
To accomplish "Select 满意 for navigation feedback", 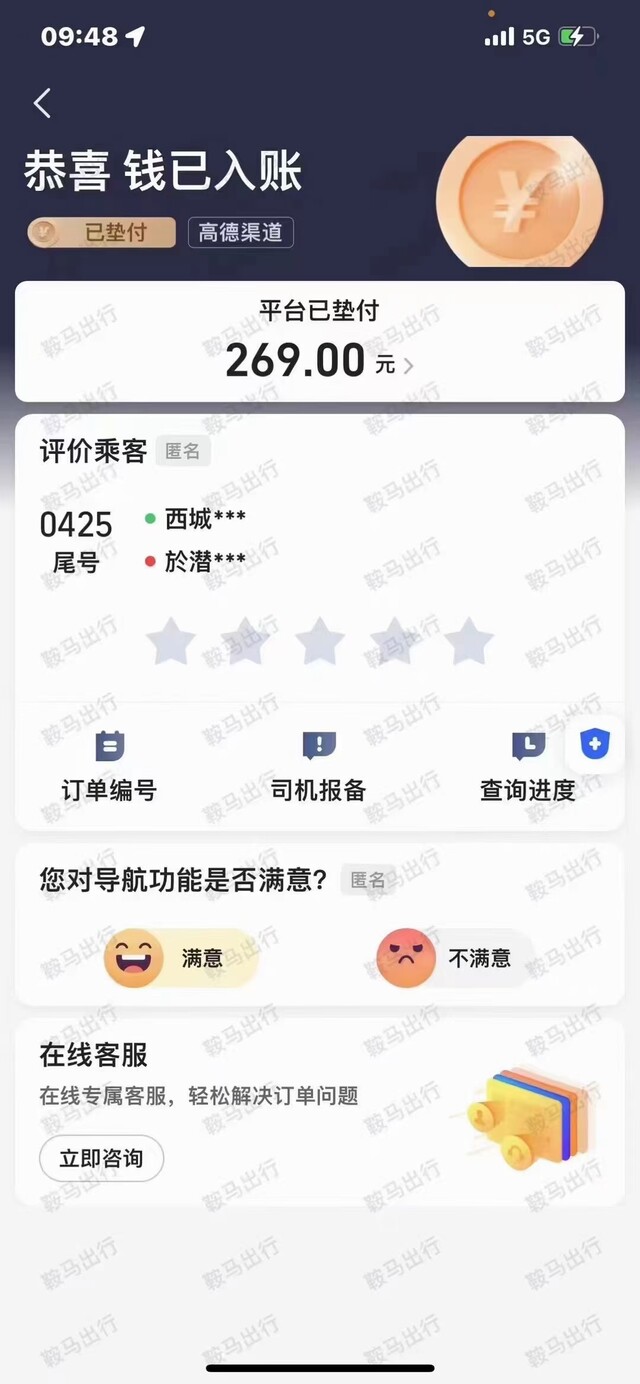I will pos(181,958).
